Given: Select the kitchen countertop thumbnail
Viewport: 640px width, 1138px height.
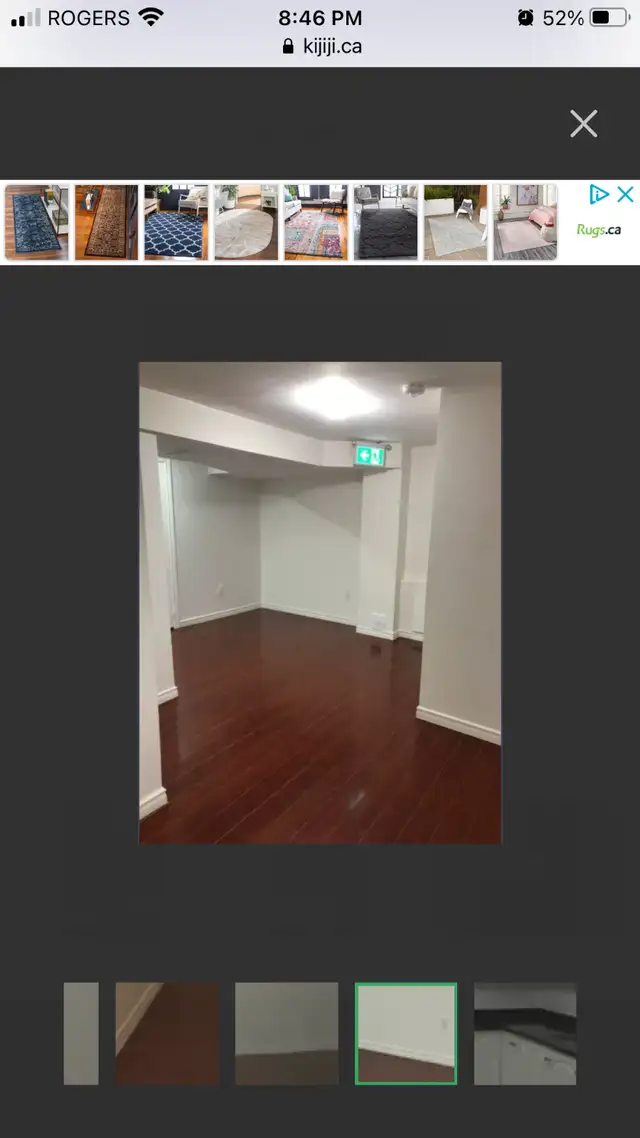Looking at the screenshot, I should (x=525, y=1033).
